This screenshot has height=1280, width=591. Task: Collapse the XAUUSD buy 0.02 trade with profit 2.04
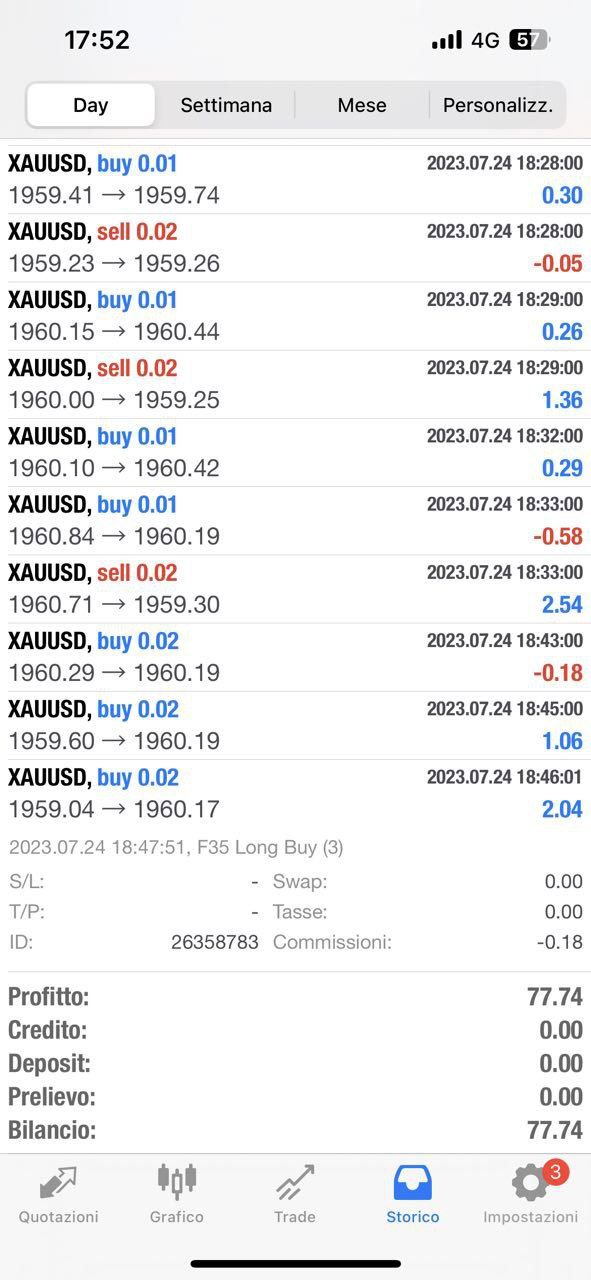[x=295, y=793]
